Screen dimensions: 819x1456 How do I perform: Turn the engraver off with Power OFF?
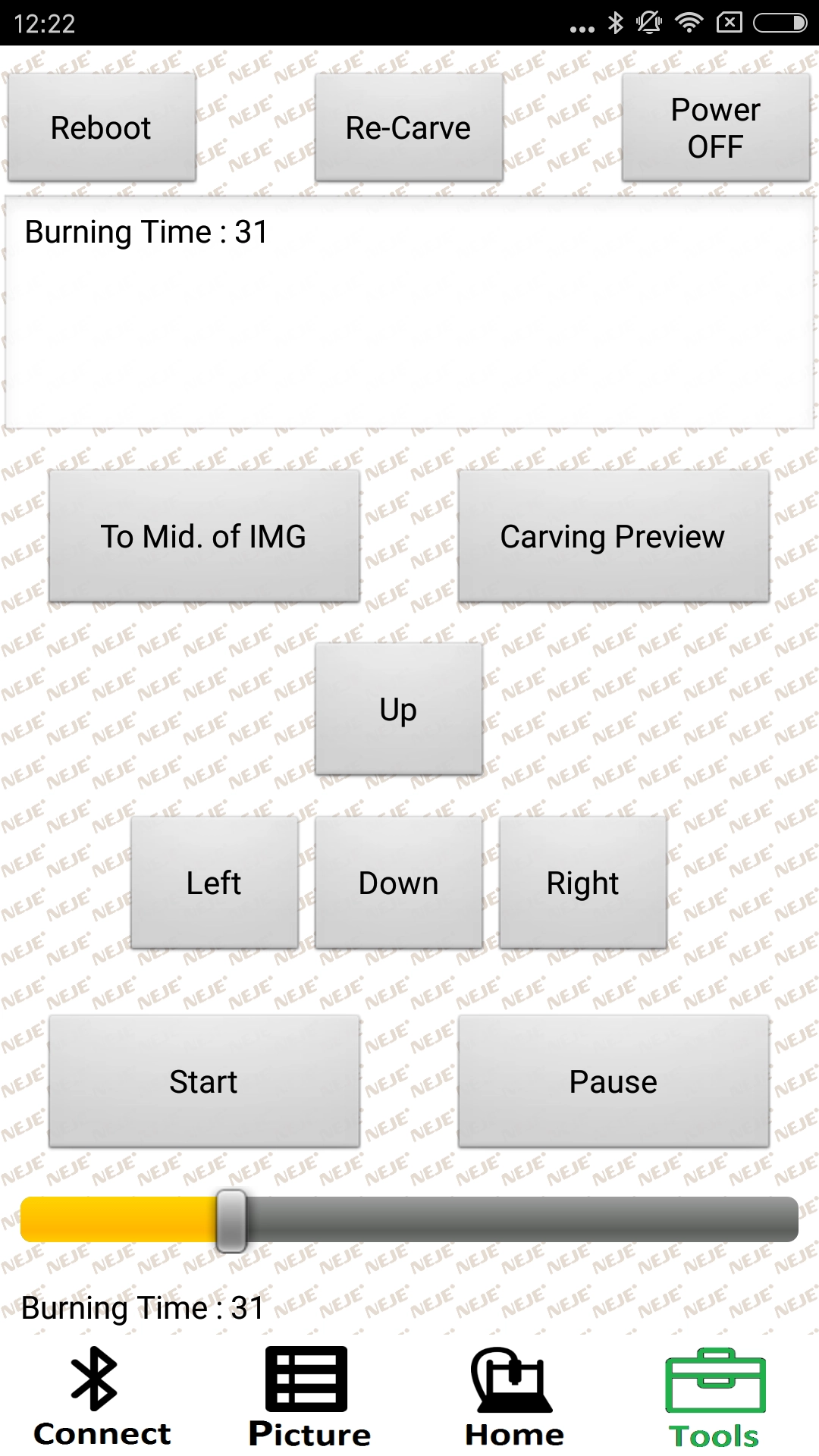click(x=715, y=127)
